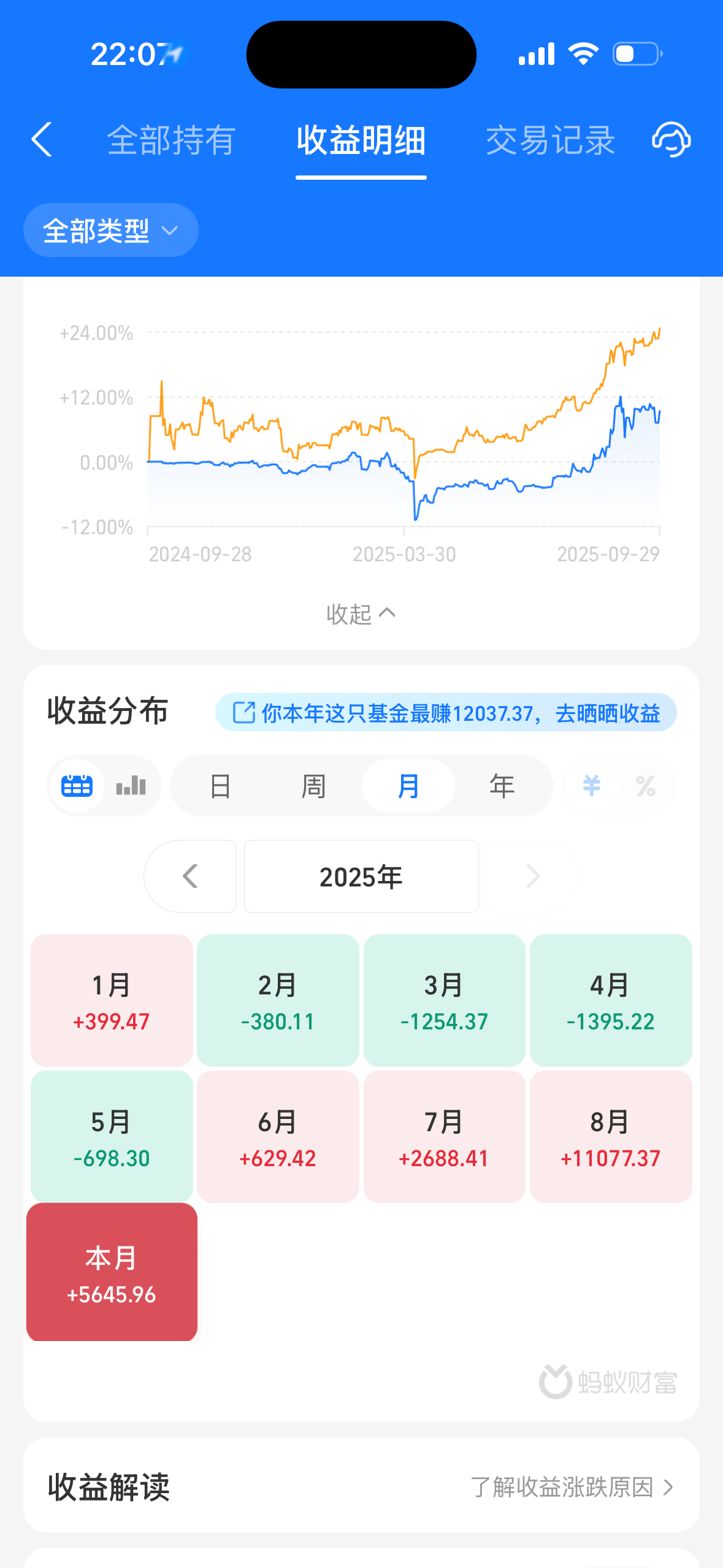723x1568 pixels.
Task: Open the 全部类型 filter dropdown
Action: click(x=110, y=230)
